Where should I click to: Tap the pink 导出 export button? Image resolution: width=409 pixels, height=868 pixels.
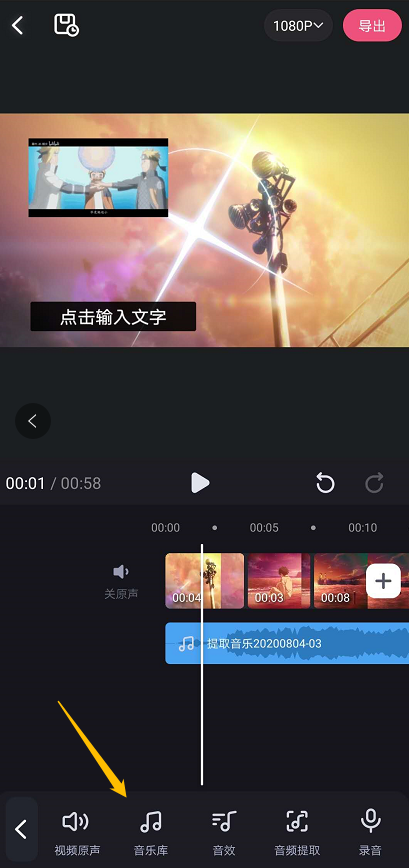pos(372,25)
